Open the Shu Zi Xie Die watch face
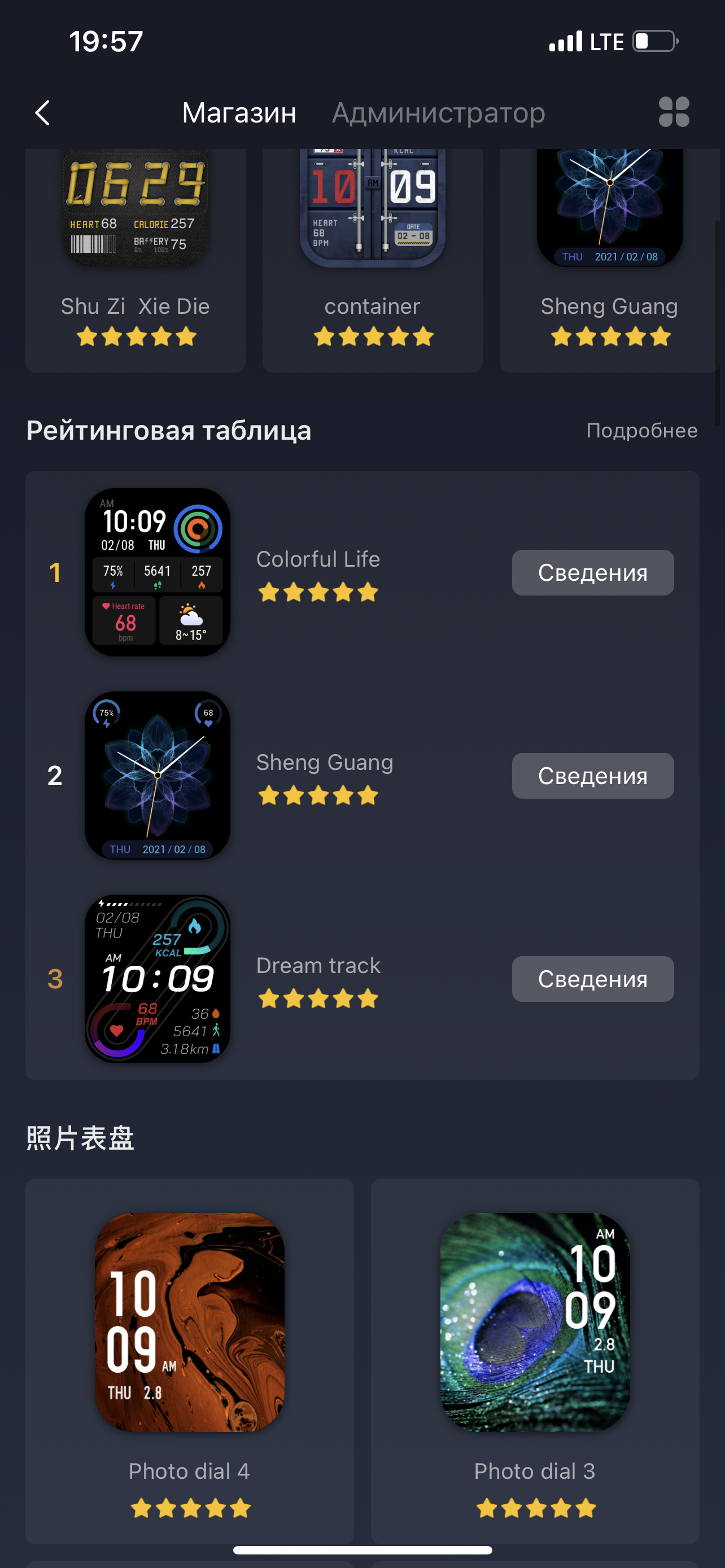This screenshot has height=1568, width=725. point(135,256)
